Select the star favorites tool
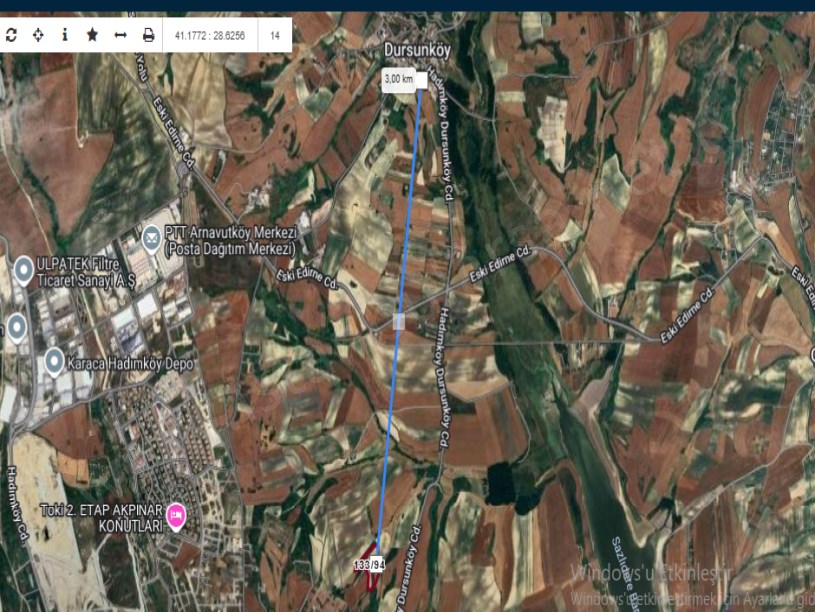The height and width of the screenshot is (612, 815). click(92, 35)
